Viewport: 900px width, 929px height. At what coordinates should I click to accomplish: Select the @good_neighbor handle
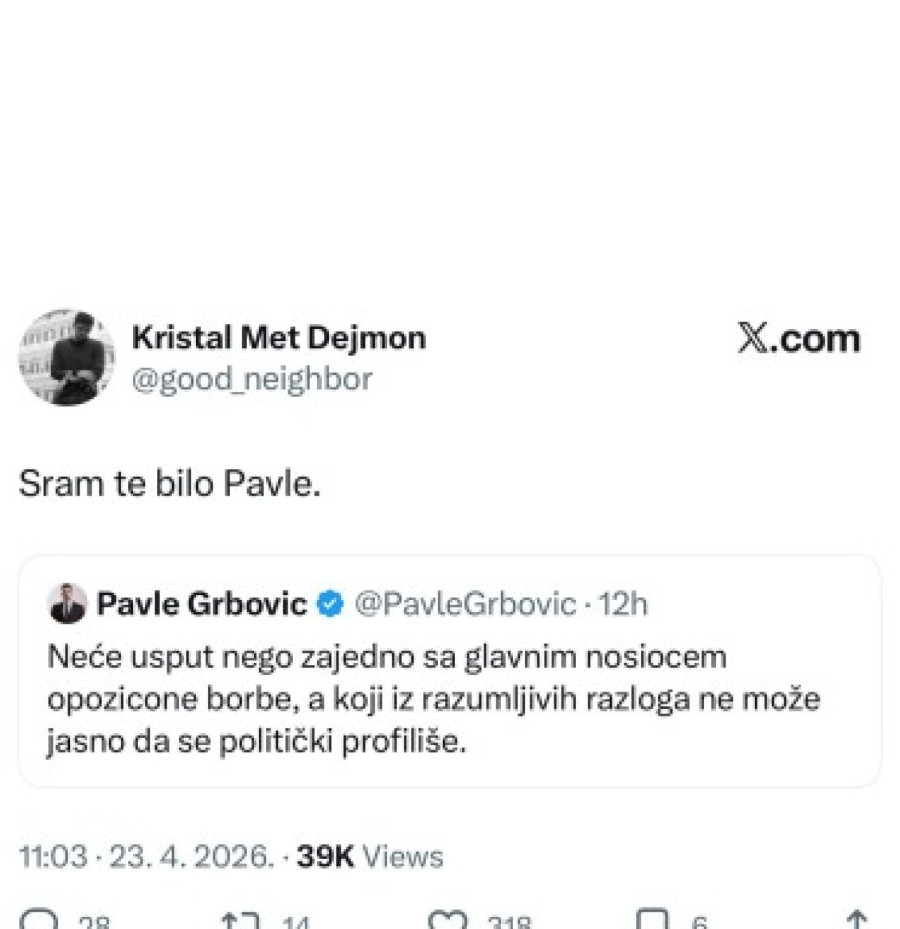(x=249, y=379)
